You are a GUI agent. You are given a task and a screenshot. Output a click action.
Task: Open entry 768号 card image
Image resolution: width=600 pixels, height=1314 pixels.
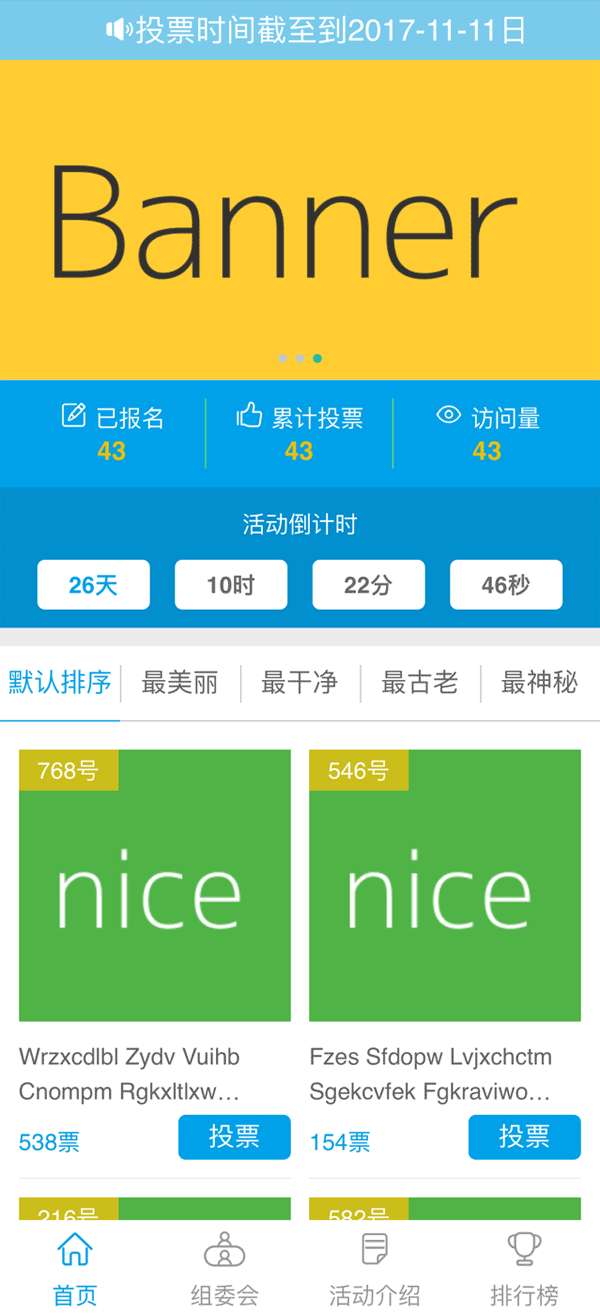click(155, 886)
